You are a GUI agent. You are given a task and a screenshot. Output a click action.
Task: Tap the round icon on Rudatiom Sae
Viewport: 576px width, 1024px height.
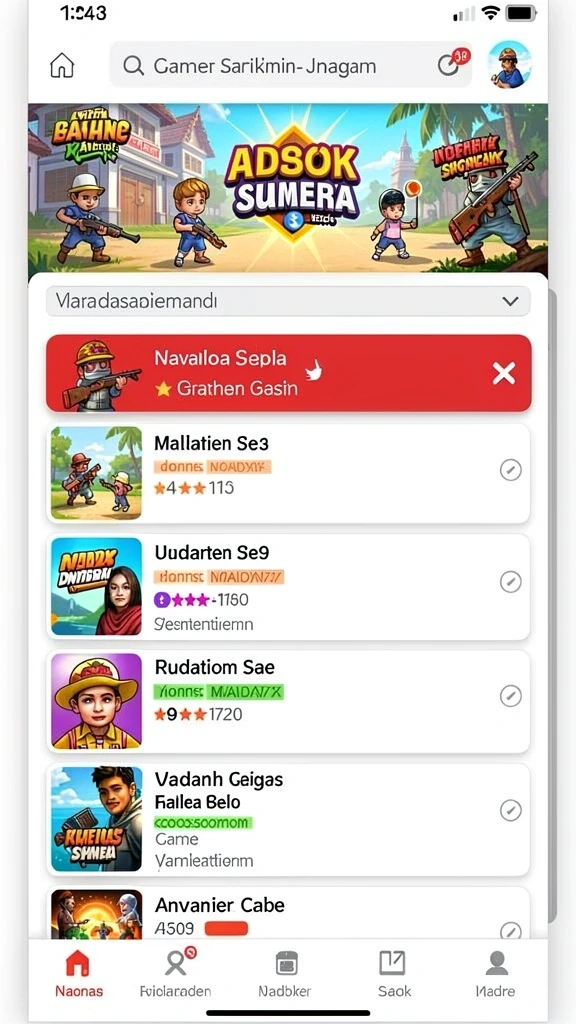[511, 696]
